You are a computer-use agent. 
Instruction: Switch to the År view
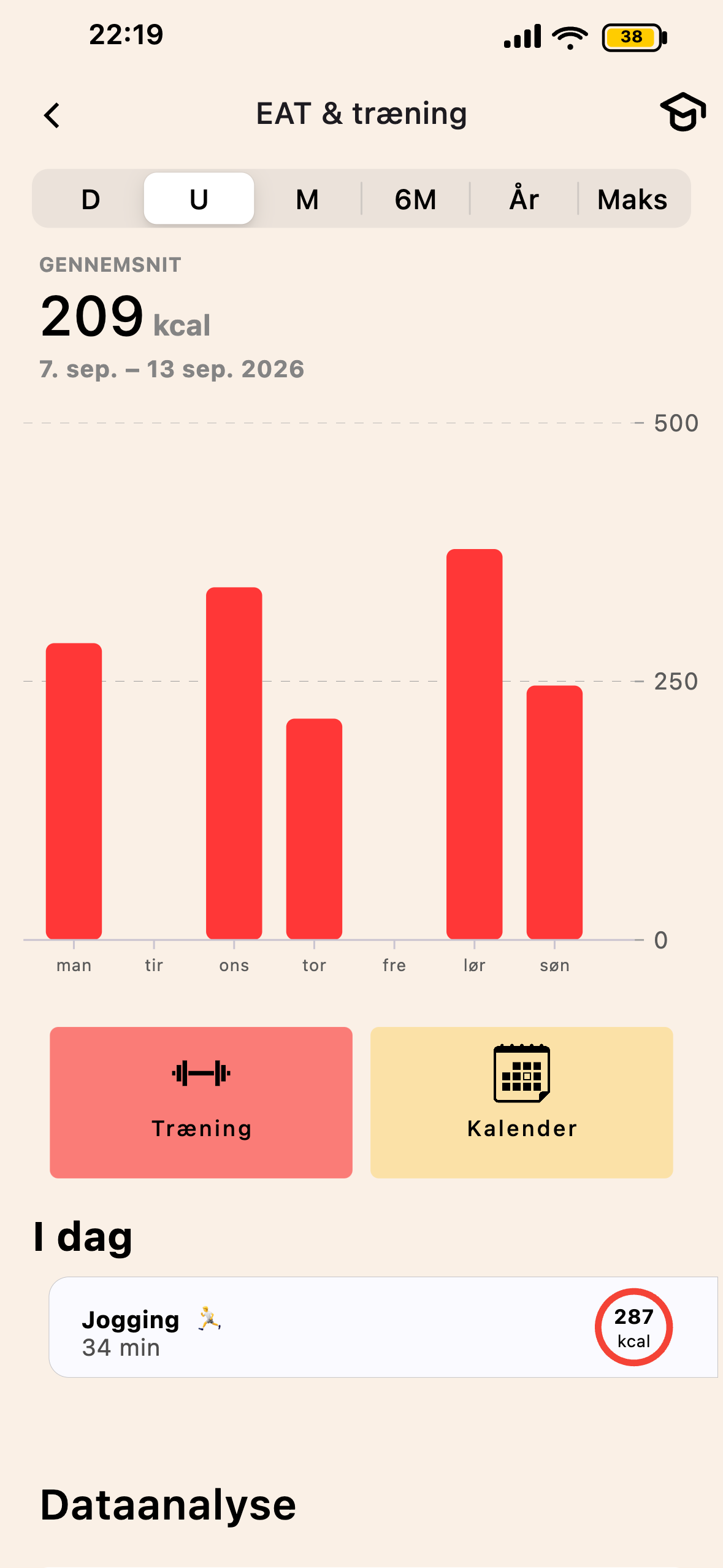tap(524, 199)
